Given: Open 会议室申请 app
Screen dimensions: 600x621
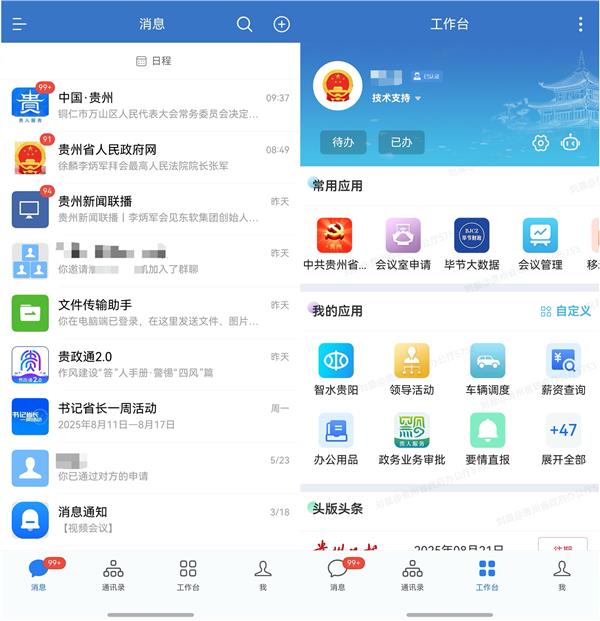Looking at the screenshot, I should [403, 244].
